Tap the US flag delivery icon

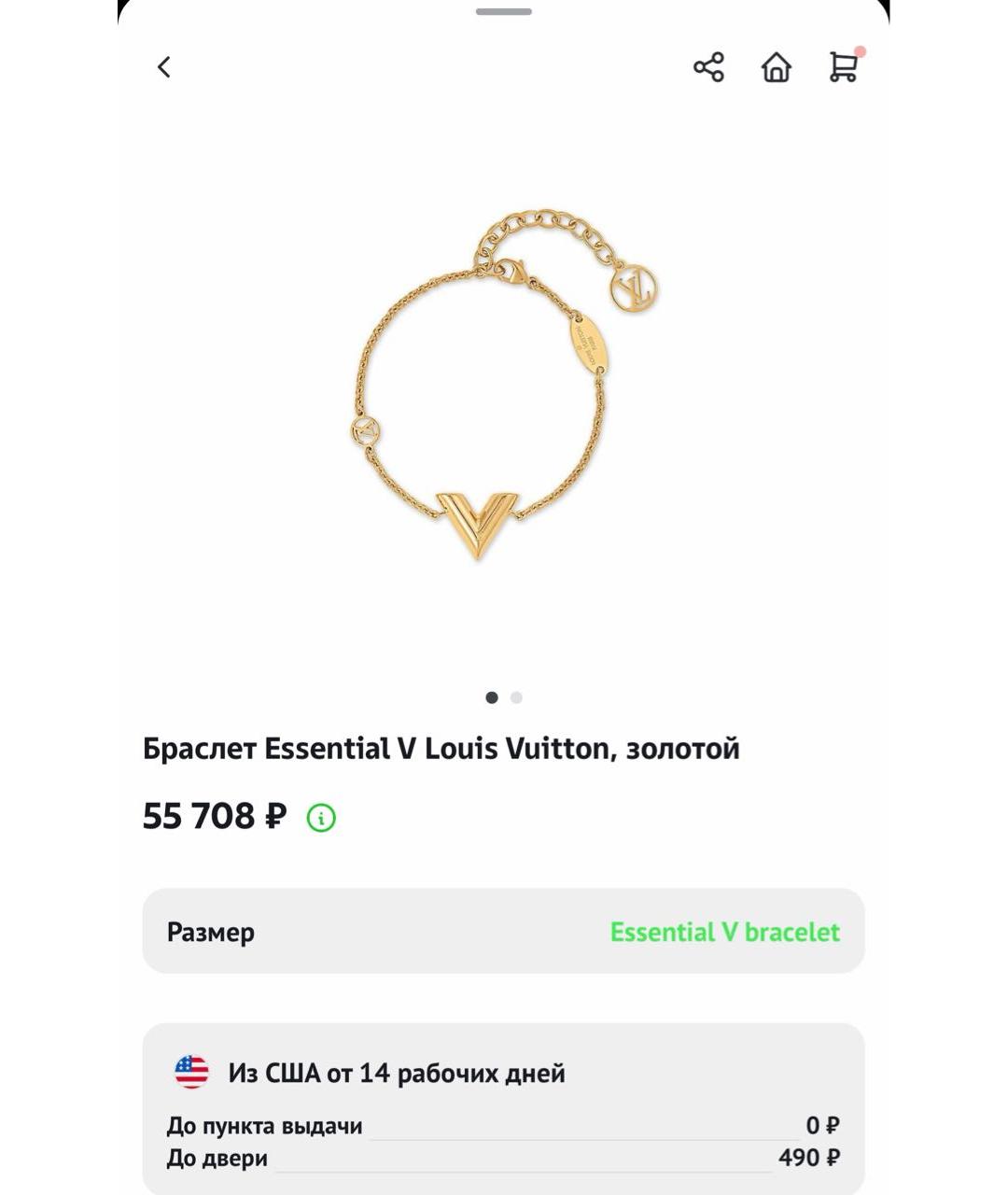[193, 1072]
